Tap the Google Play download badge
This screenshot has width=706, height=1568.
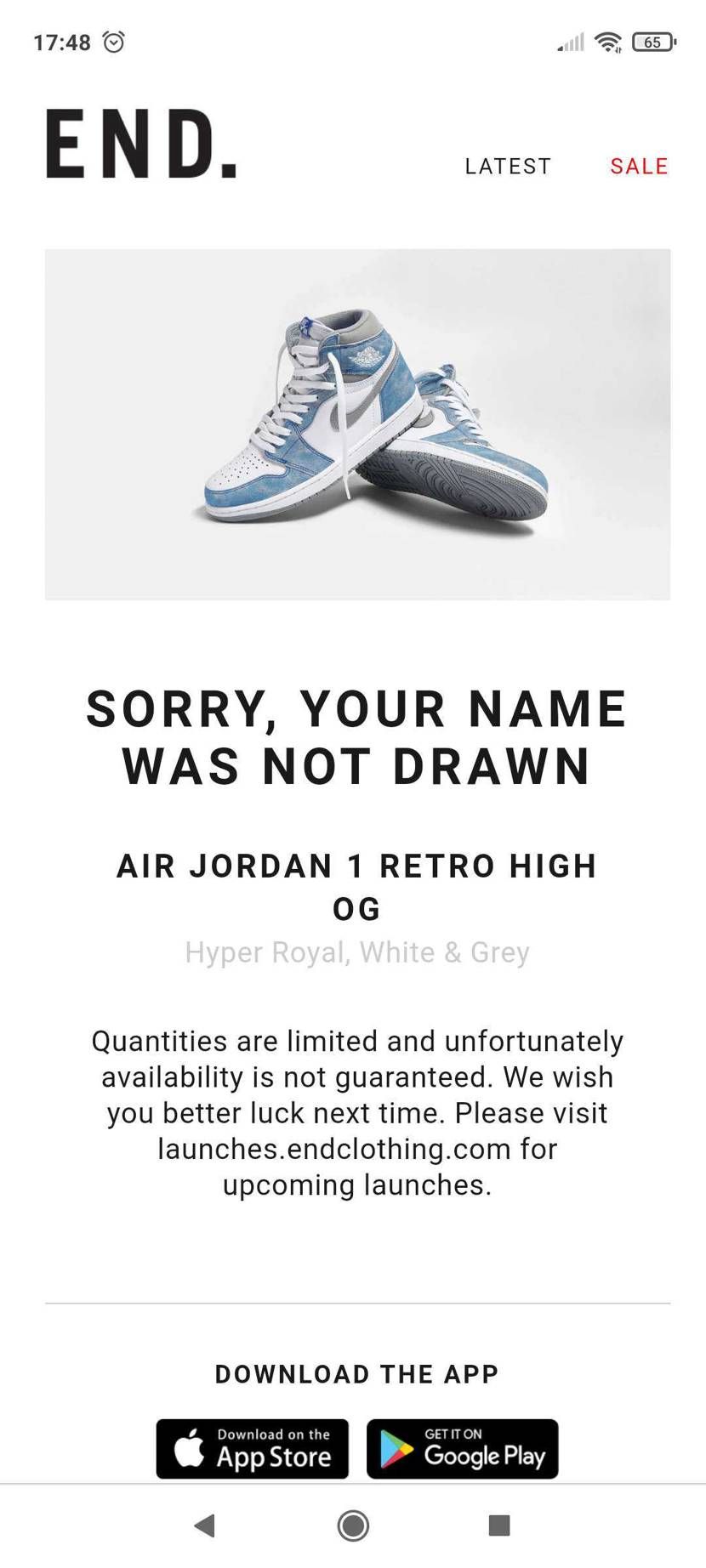462,1448
